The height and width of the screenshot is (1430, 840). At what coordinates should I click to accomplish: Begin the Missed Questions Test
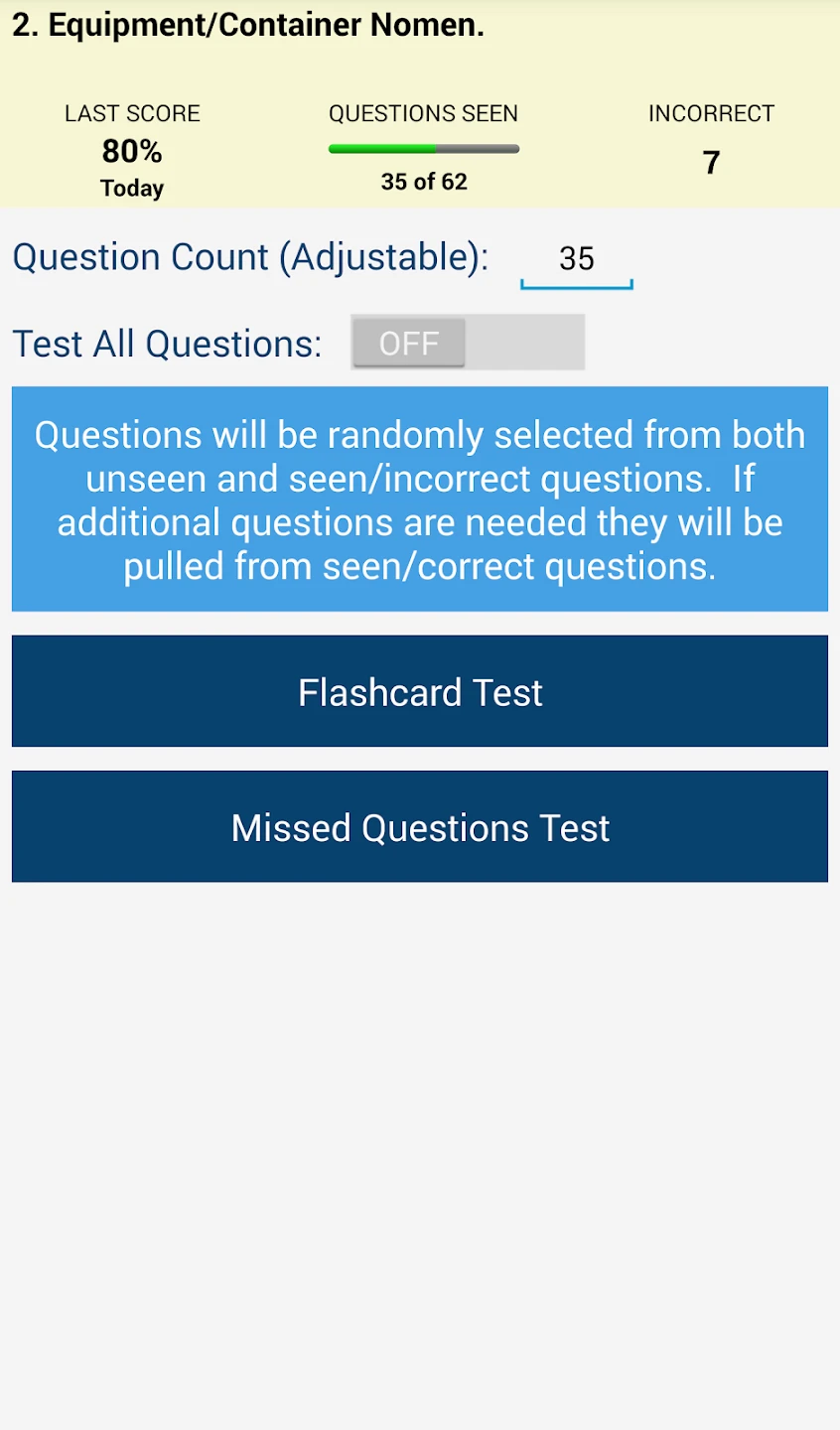[420, 827]
